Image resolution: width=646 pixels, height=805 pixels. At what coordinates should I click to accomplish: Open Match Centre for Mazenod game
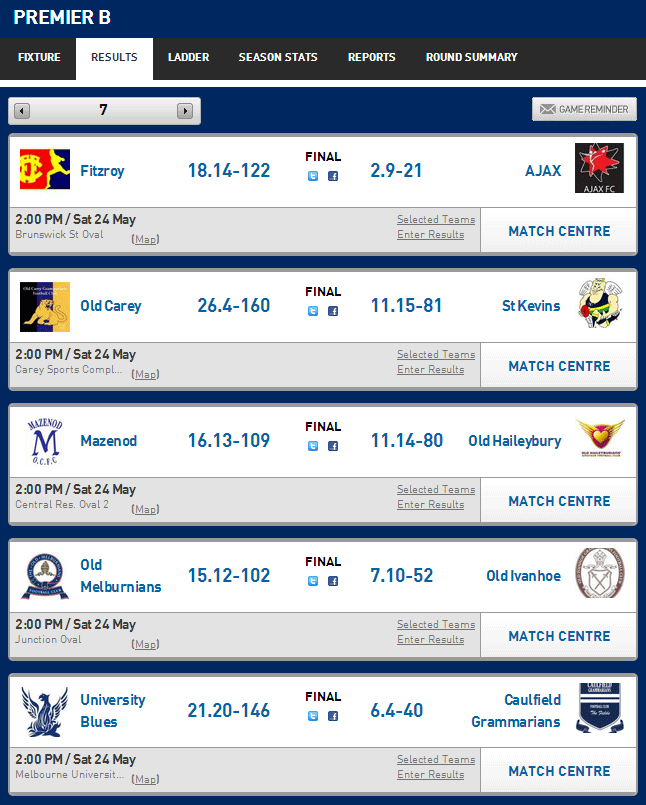click(x=559, y=501)
